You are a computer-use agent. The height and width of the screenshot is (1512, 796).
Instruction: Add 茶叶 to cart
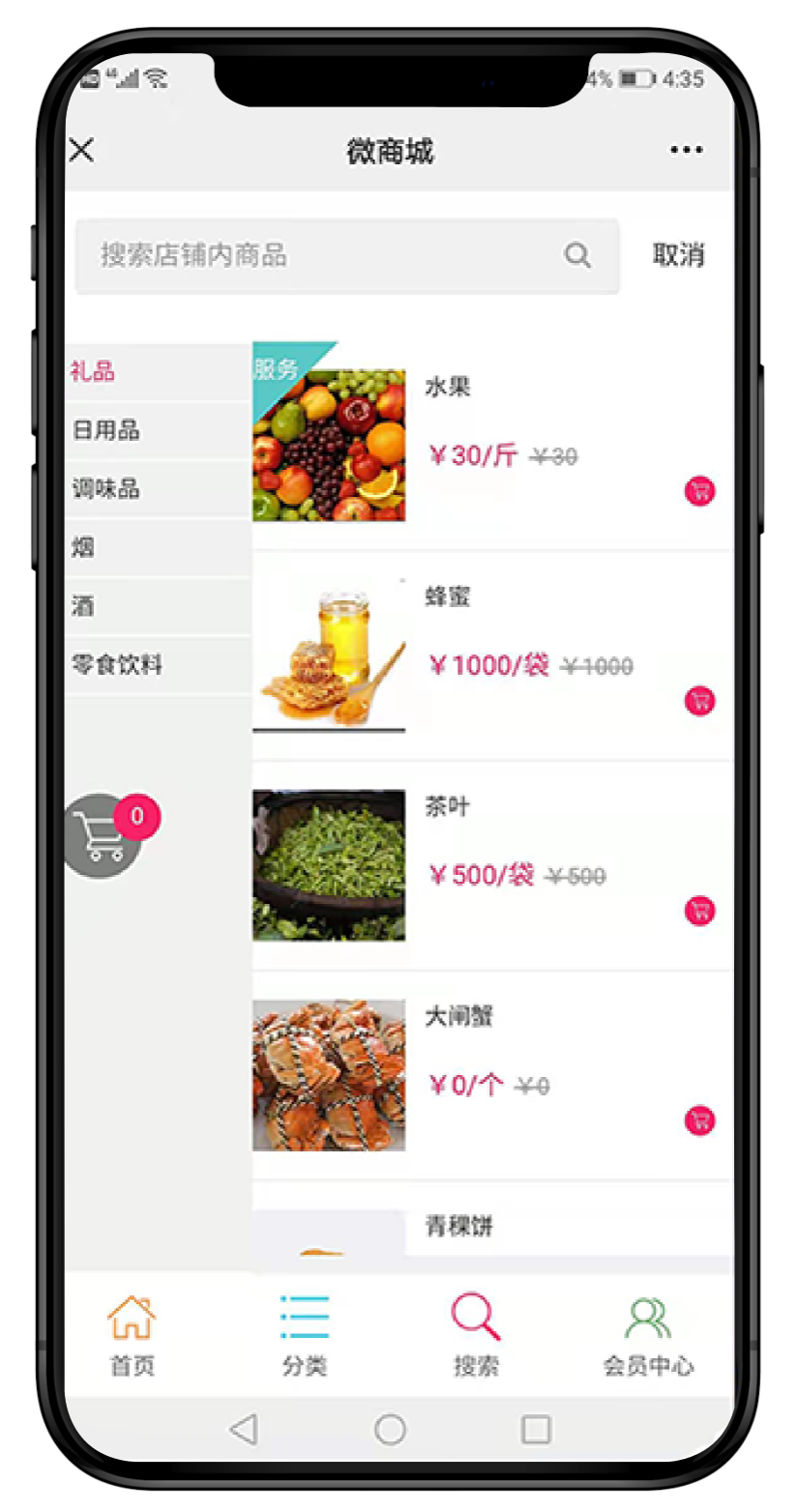[699, 911]
